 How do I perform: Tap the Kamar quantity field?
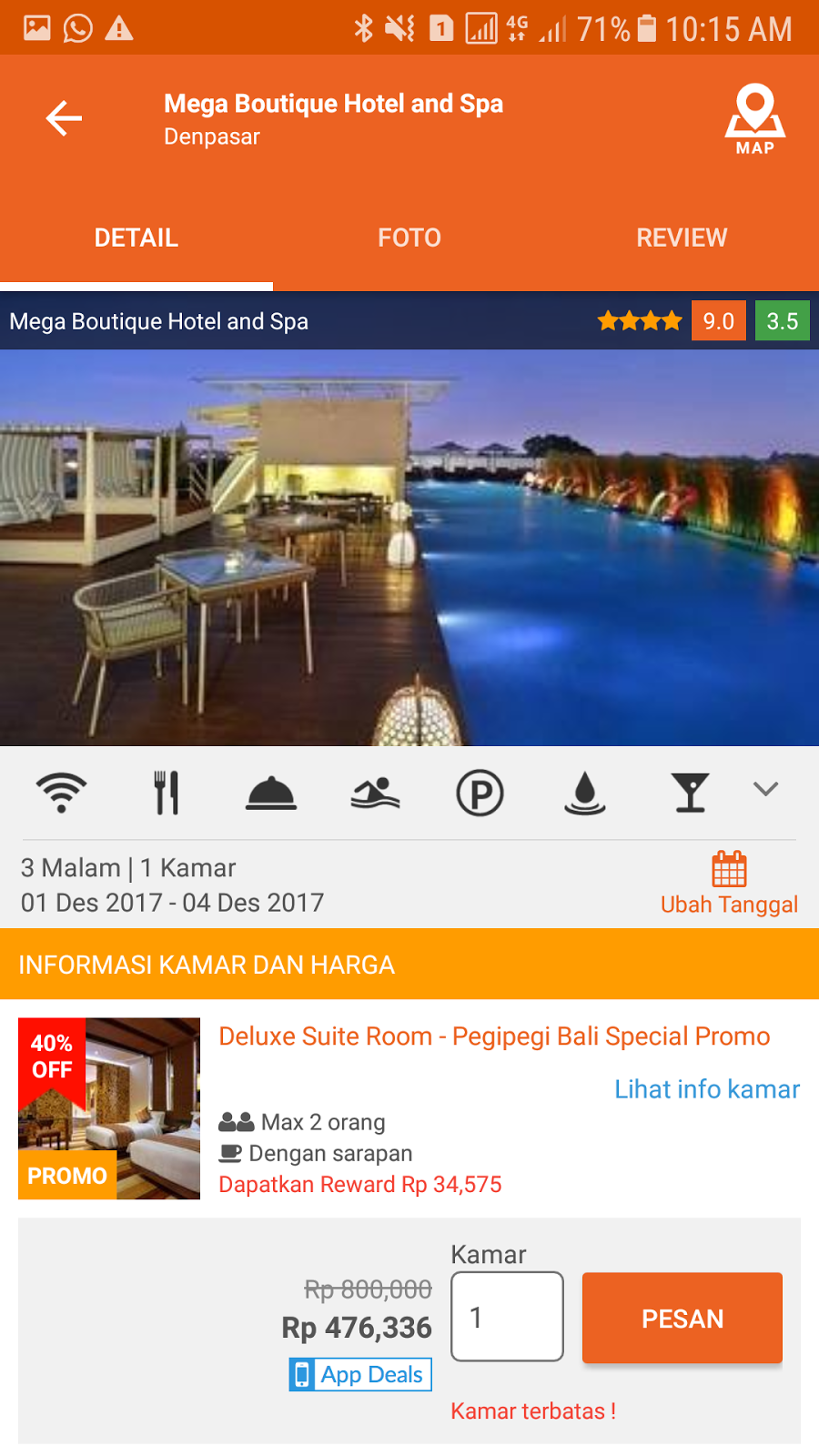507,1317
